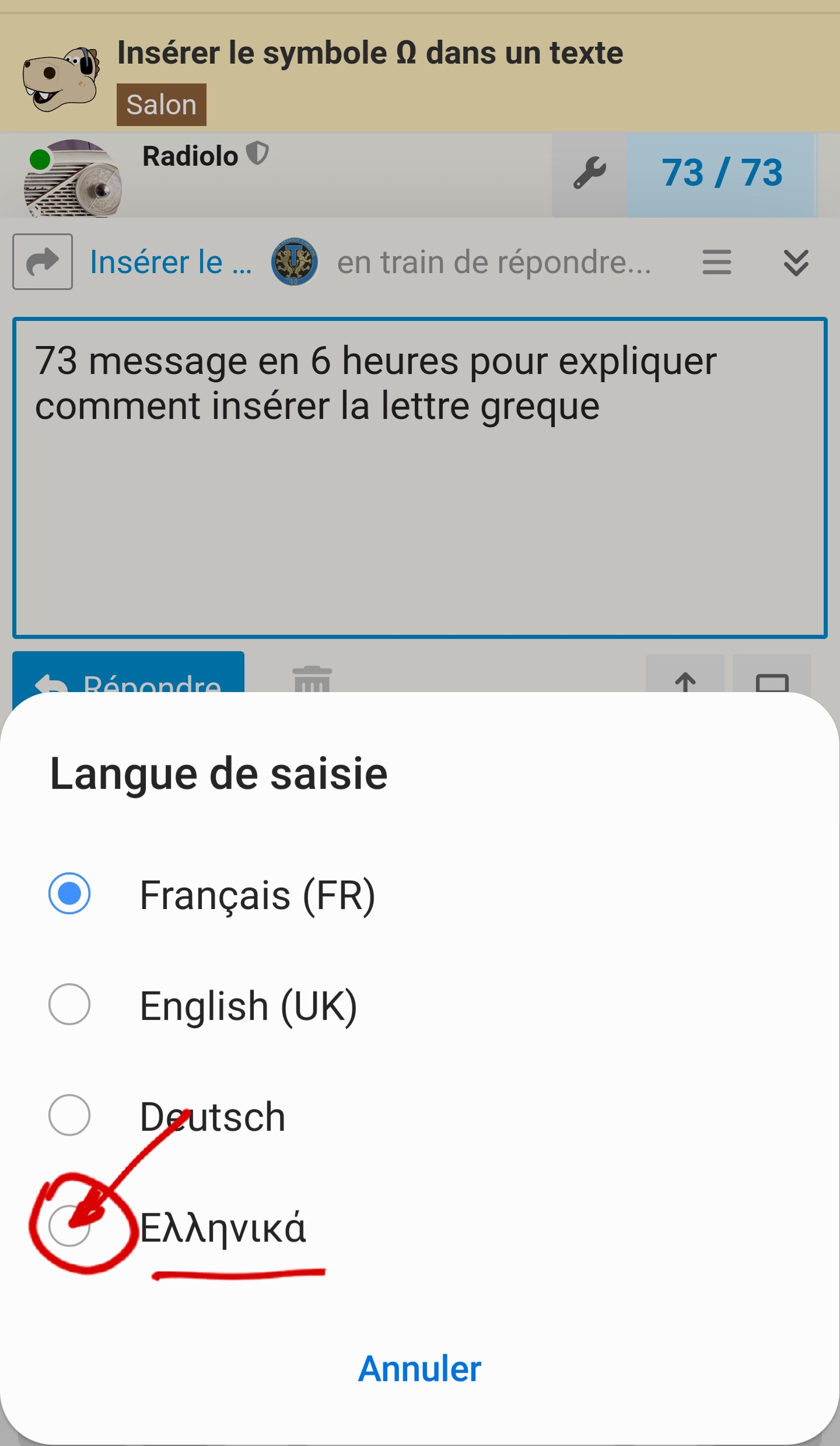Select the Ελληνικά input language option
The image size is (840, 1446).
coord(420,1227)
